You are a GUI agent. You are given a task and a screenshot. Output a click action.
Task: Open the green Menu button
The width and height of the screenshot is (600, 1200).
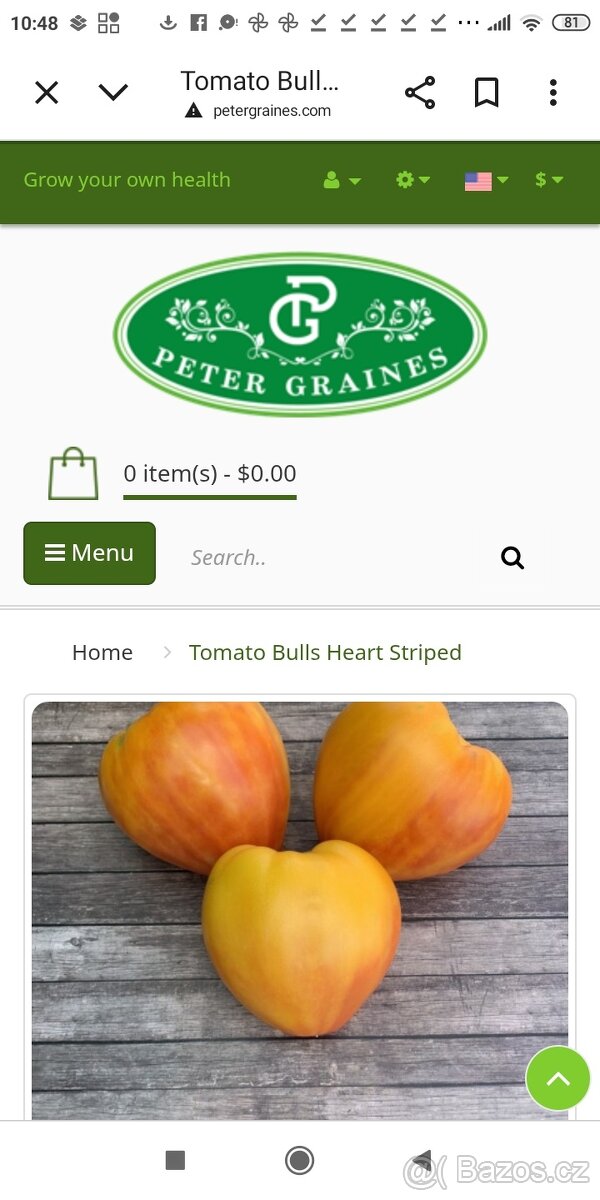click(x=90, y=553)
